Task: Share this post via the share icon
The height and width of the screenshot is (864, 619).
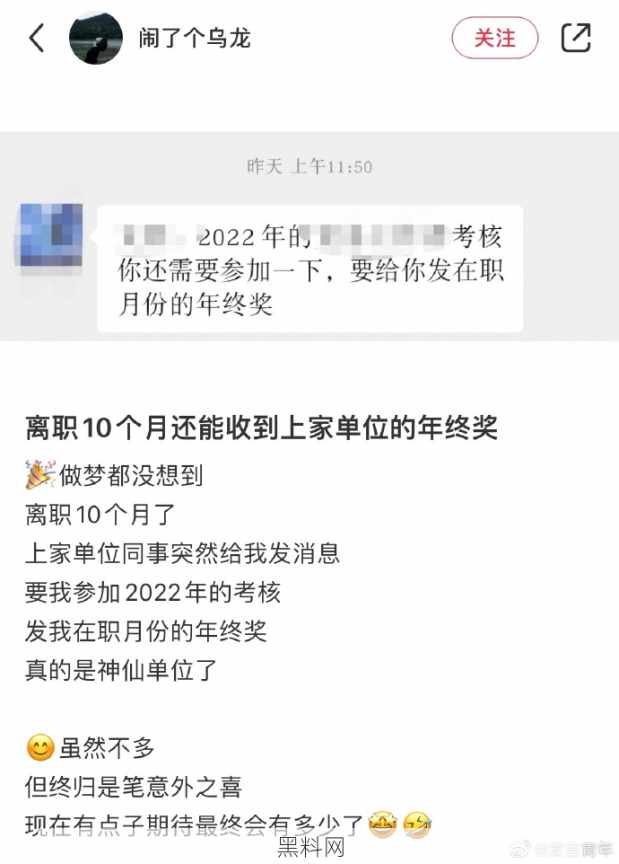Action: (x=575, y=39)
